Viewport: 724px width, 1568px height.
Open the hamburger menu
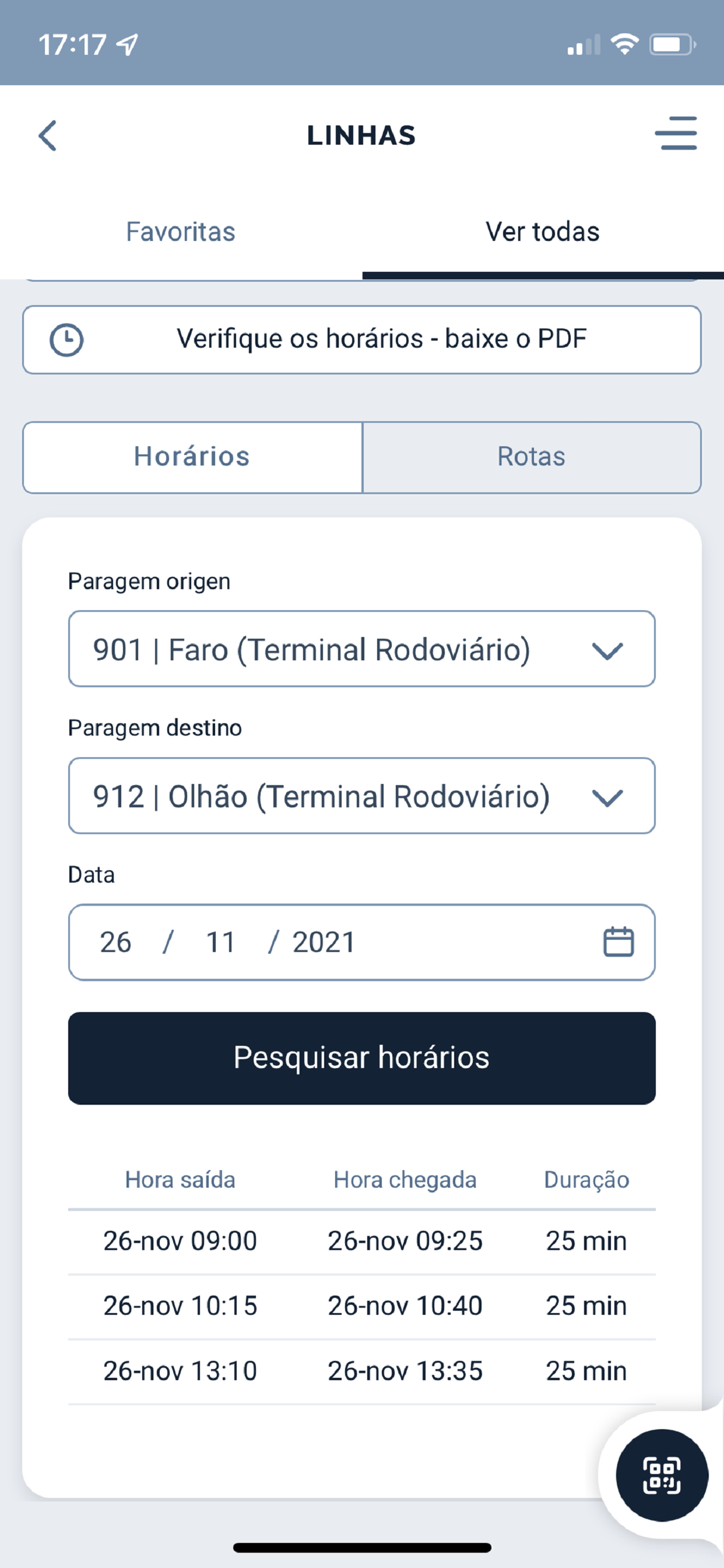pyautogui.click(x=676, y=134)
